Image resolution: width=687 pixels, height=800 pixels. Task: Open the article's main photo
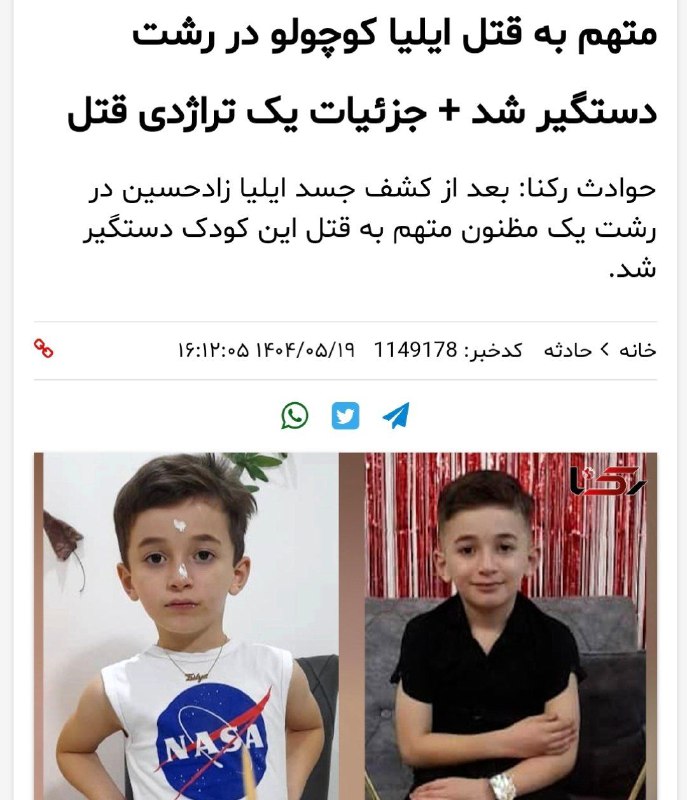point(345,625)
